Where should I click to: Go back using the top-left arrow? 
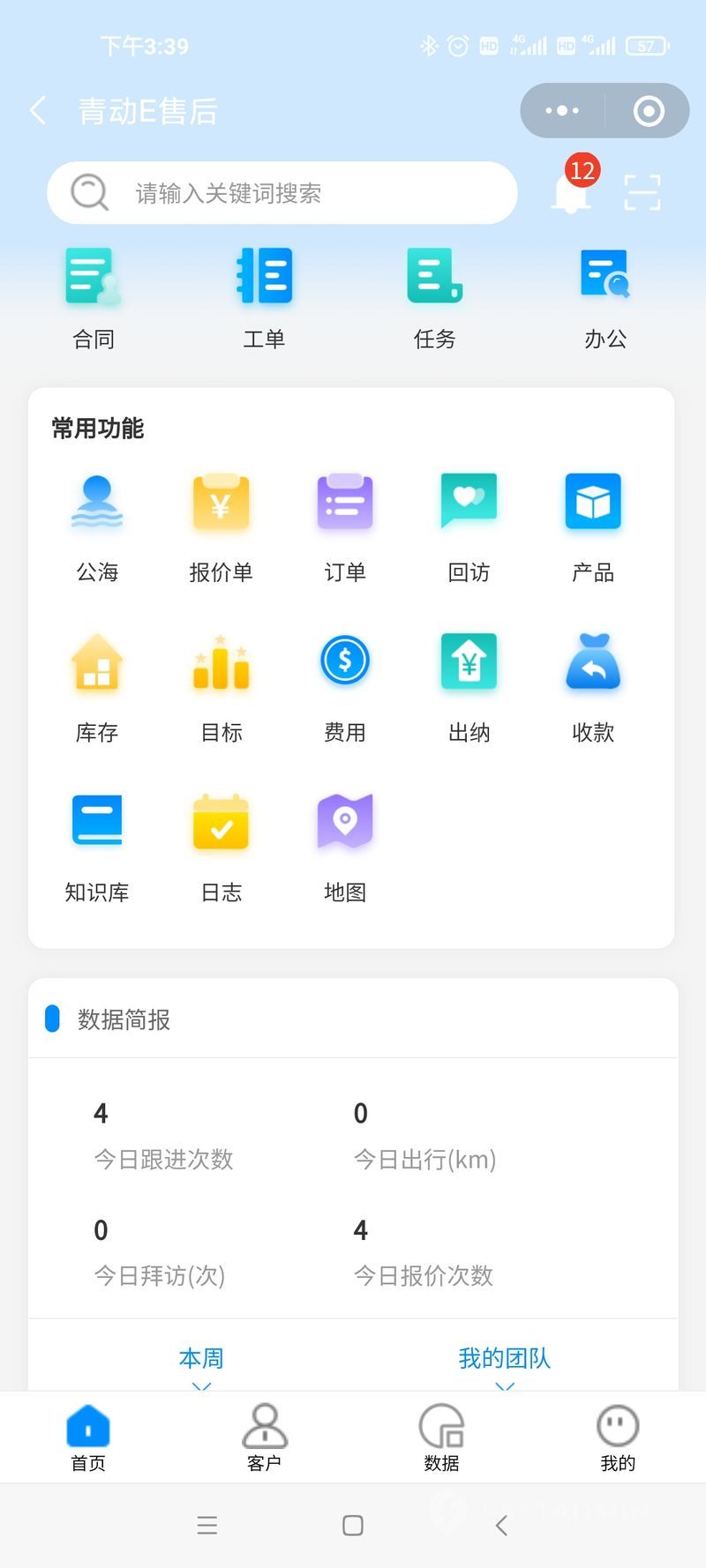(38, 111)
